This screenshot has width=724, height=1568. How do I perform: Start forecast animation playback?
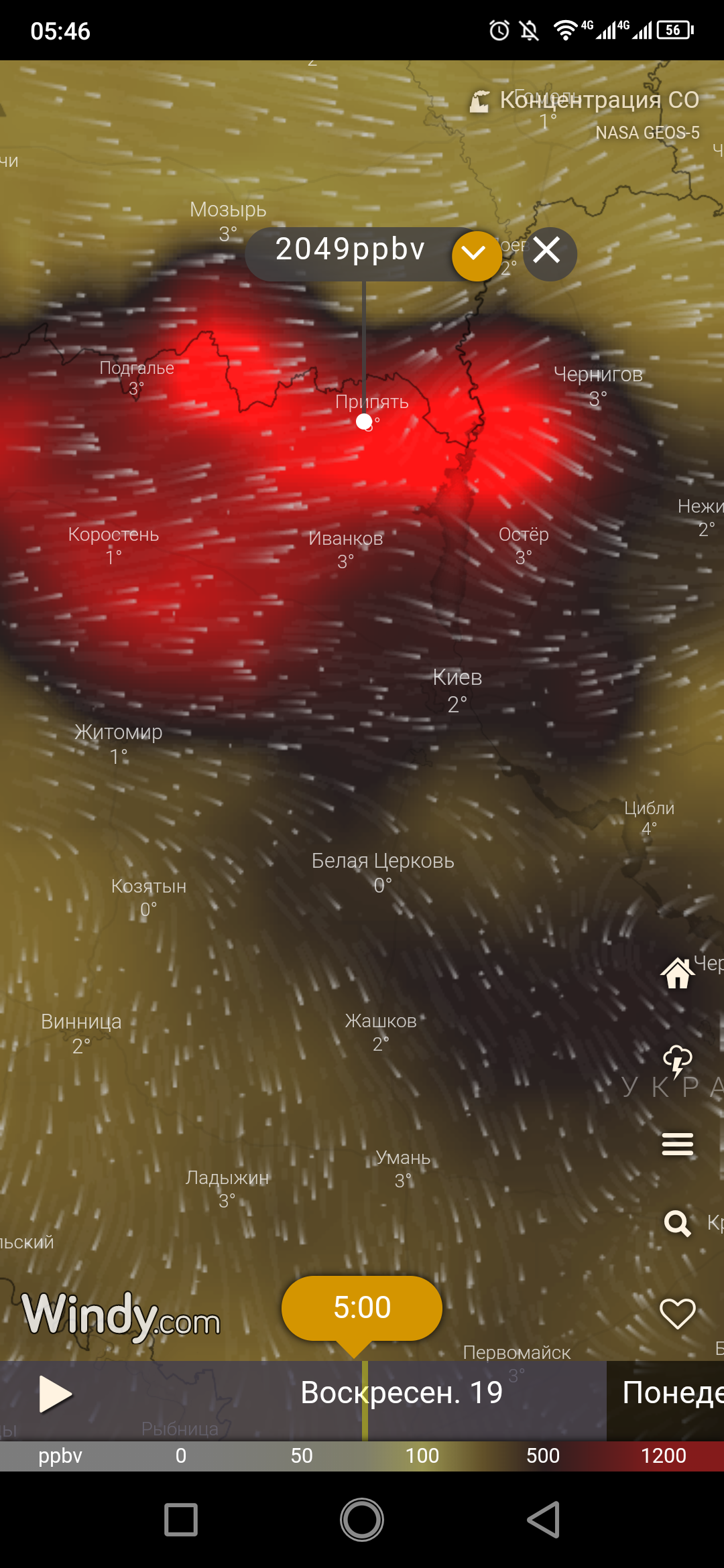55,1394
